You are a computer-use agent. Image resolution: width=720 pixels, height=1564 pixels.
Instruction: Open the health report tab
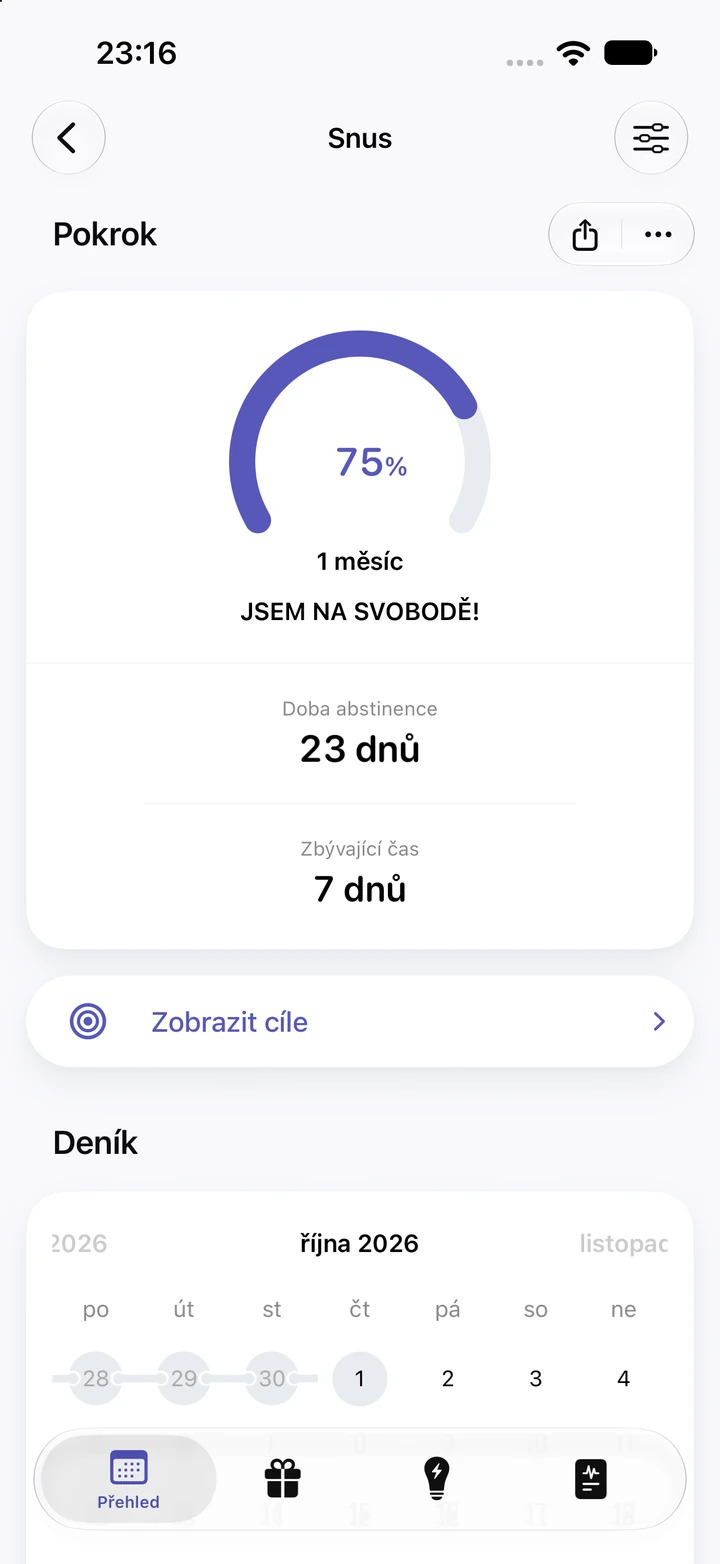[591, 1479]
